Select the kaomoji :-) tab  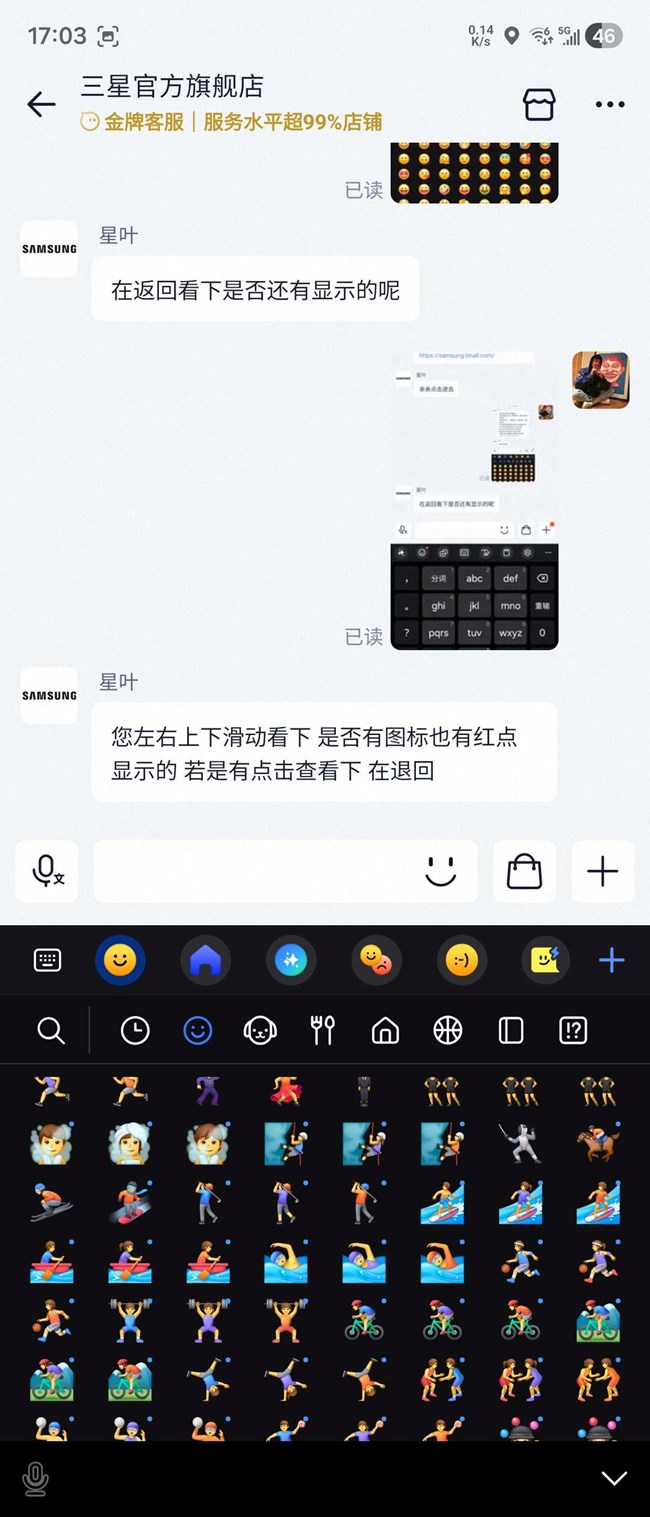tap(461, 961)
